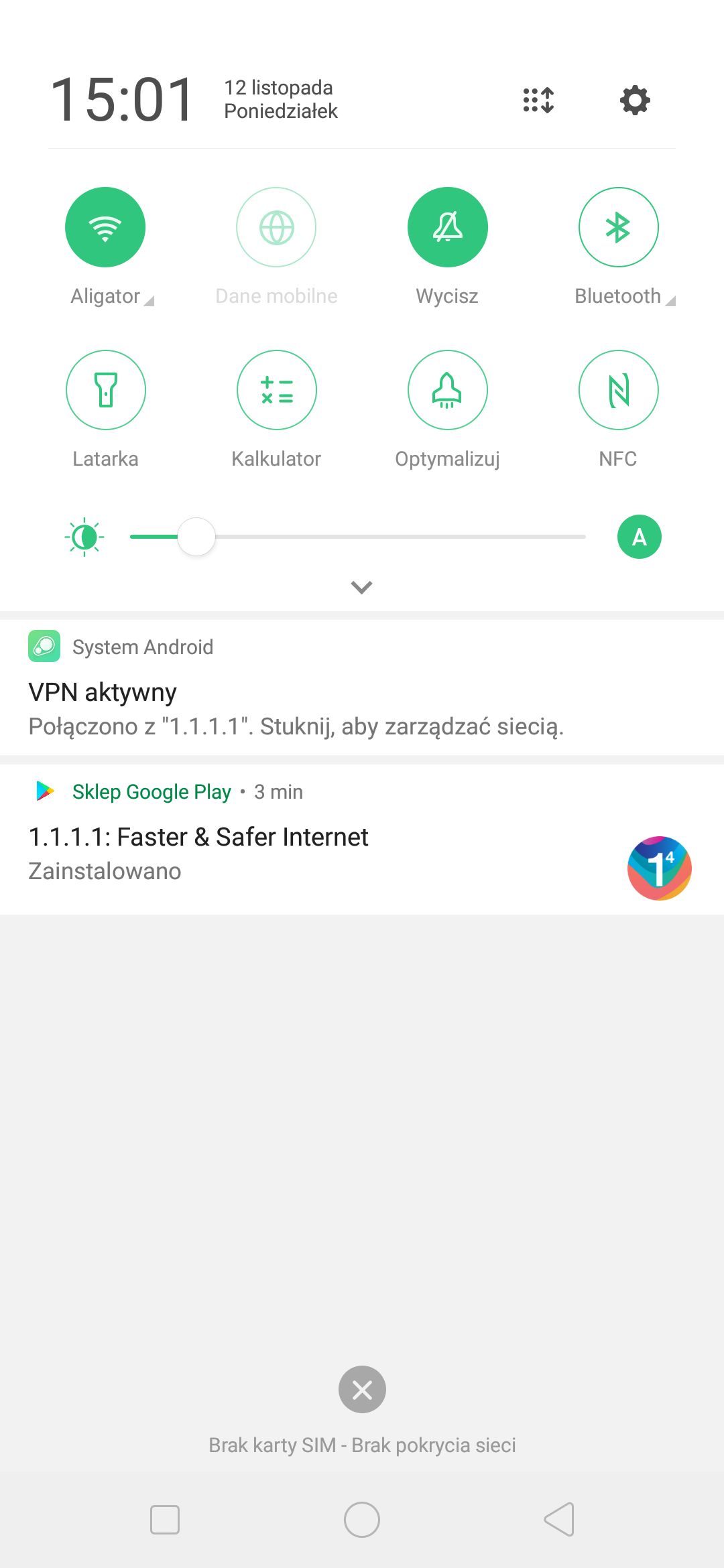Expand quick settings with the down chevron
This screenshot has height=1568, width=724.
coord(361,587)
